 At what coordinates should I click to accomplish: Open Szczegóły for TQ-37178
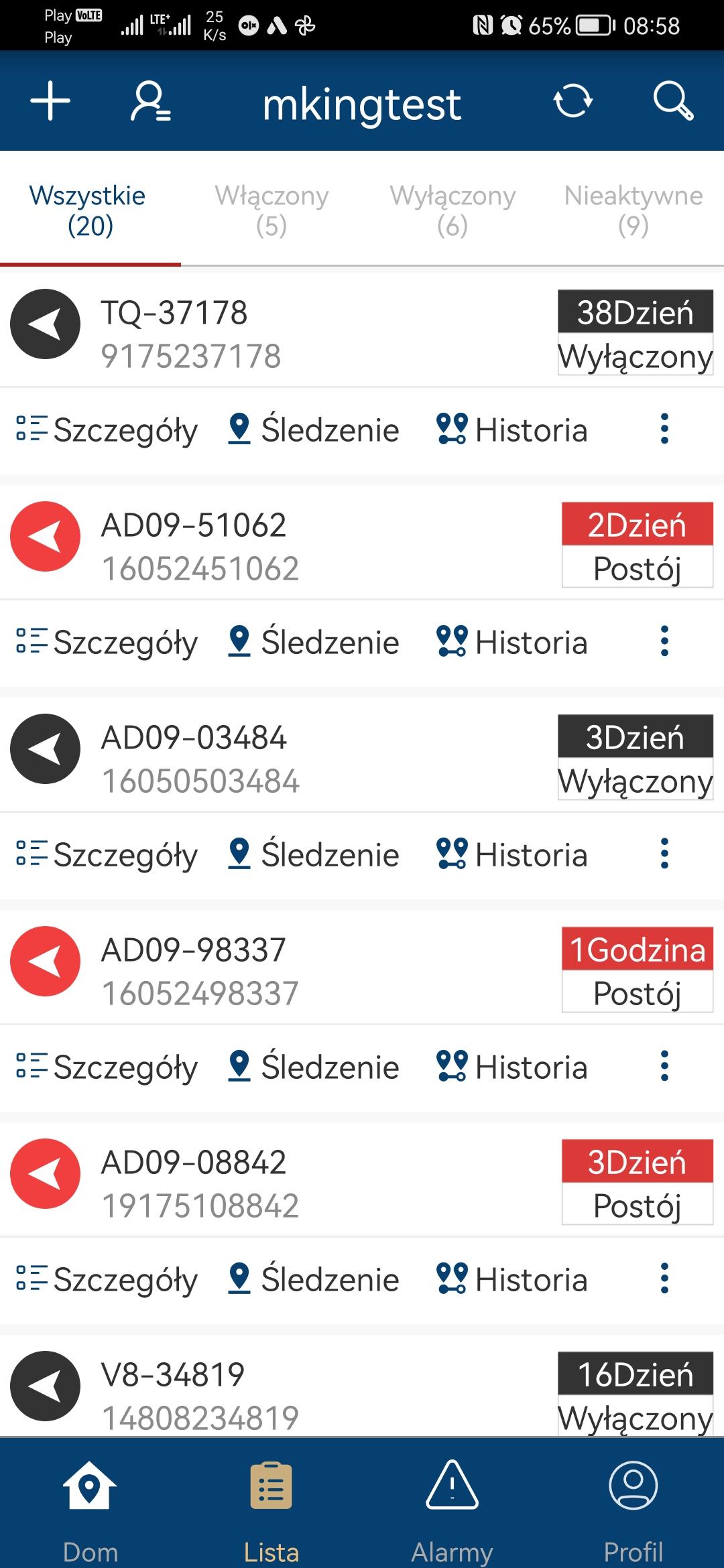[x=107, y=430]
